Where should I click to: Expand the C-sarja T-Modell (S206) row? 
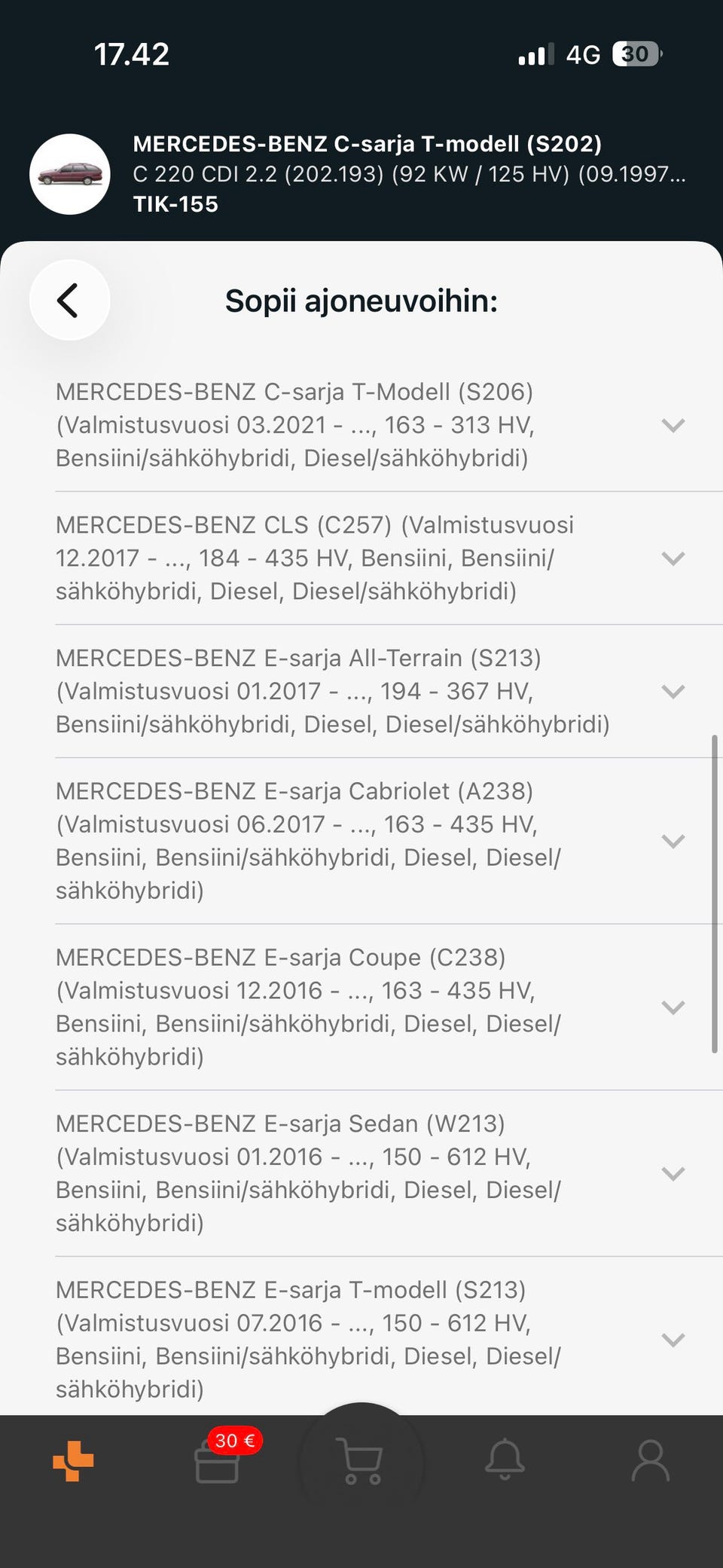point(672,425)
